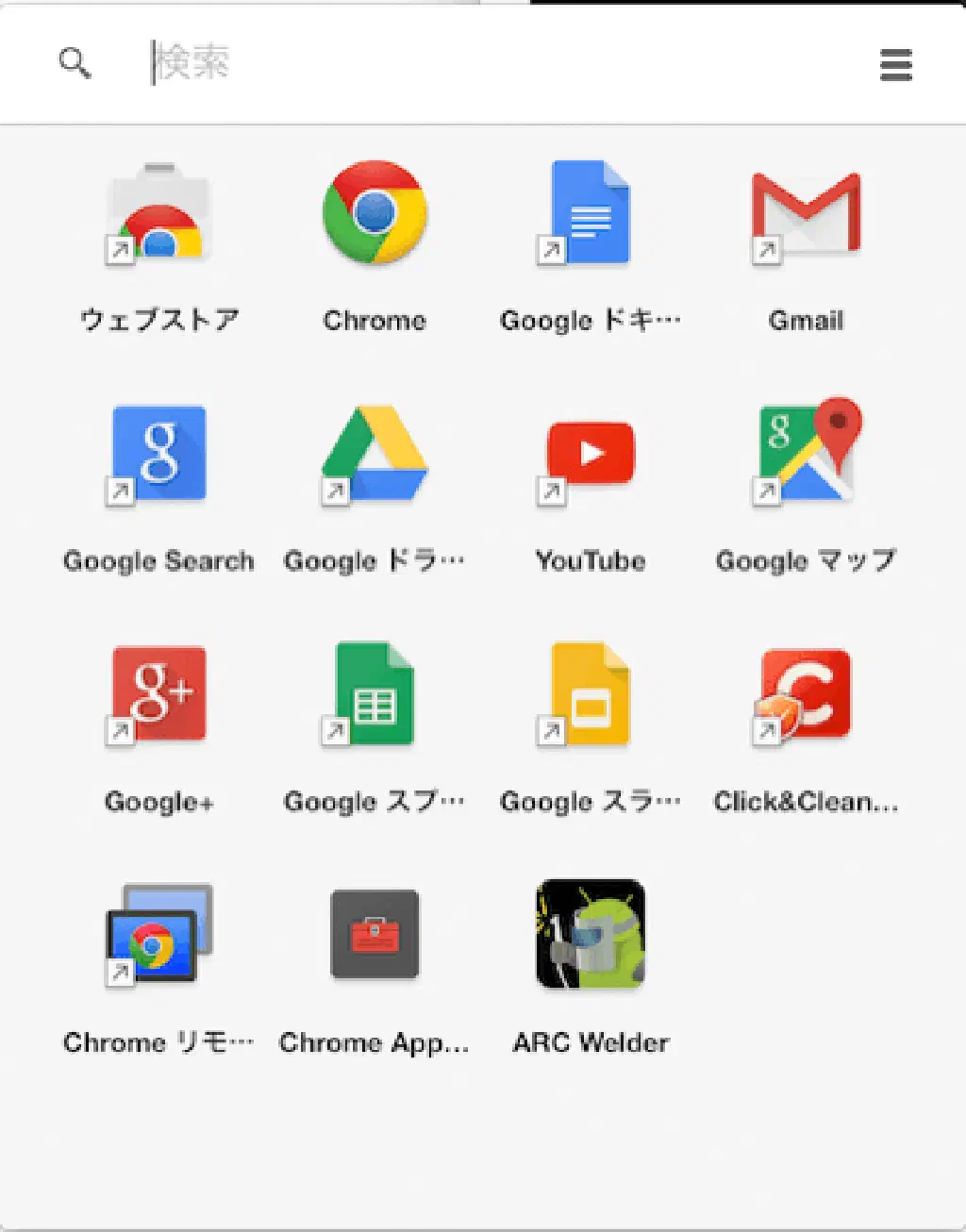Launch Google Search
The image size is (966, 1232).
click(158, 454)
